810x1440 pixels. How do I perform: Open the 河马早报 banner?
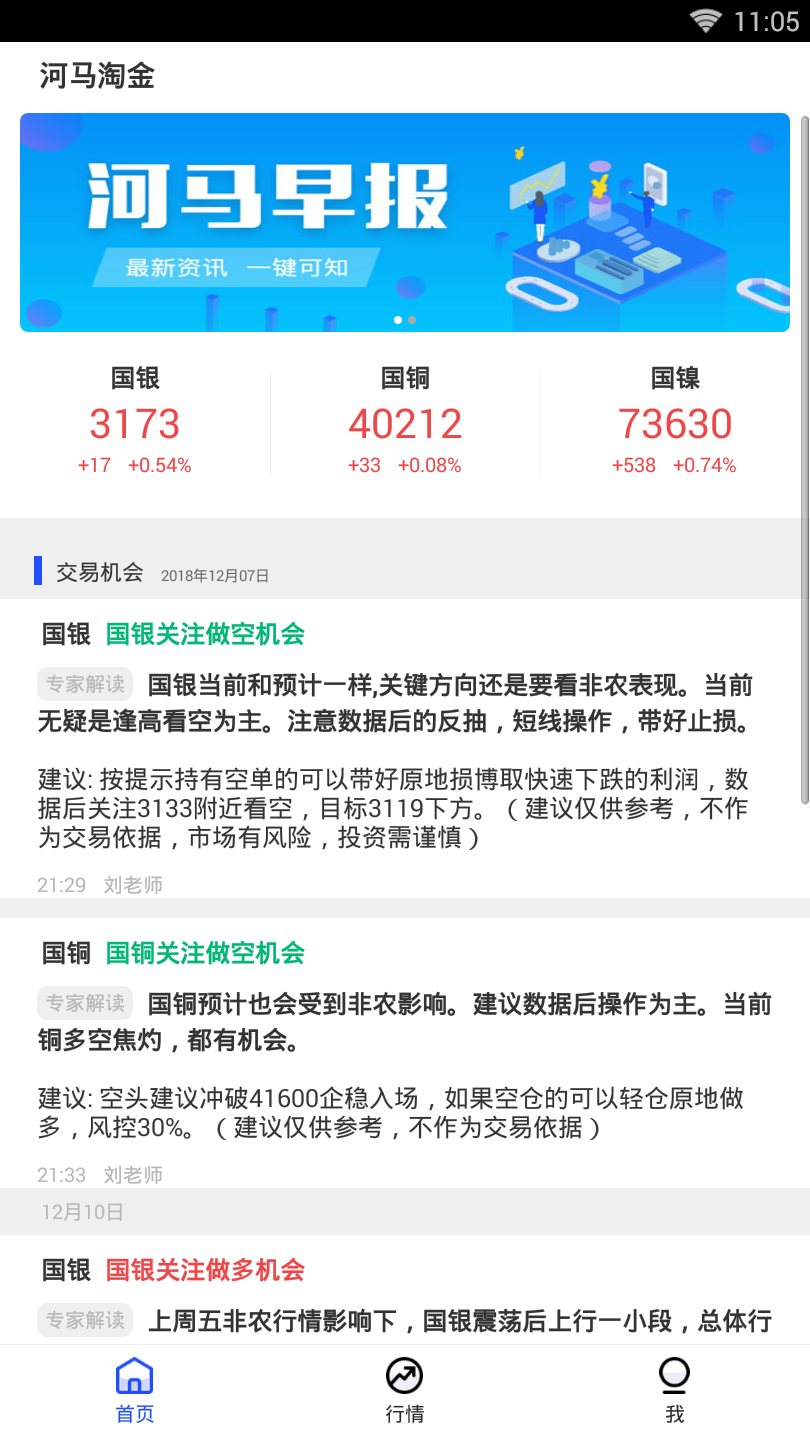(x=404, y=222)
